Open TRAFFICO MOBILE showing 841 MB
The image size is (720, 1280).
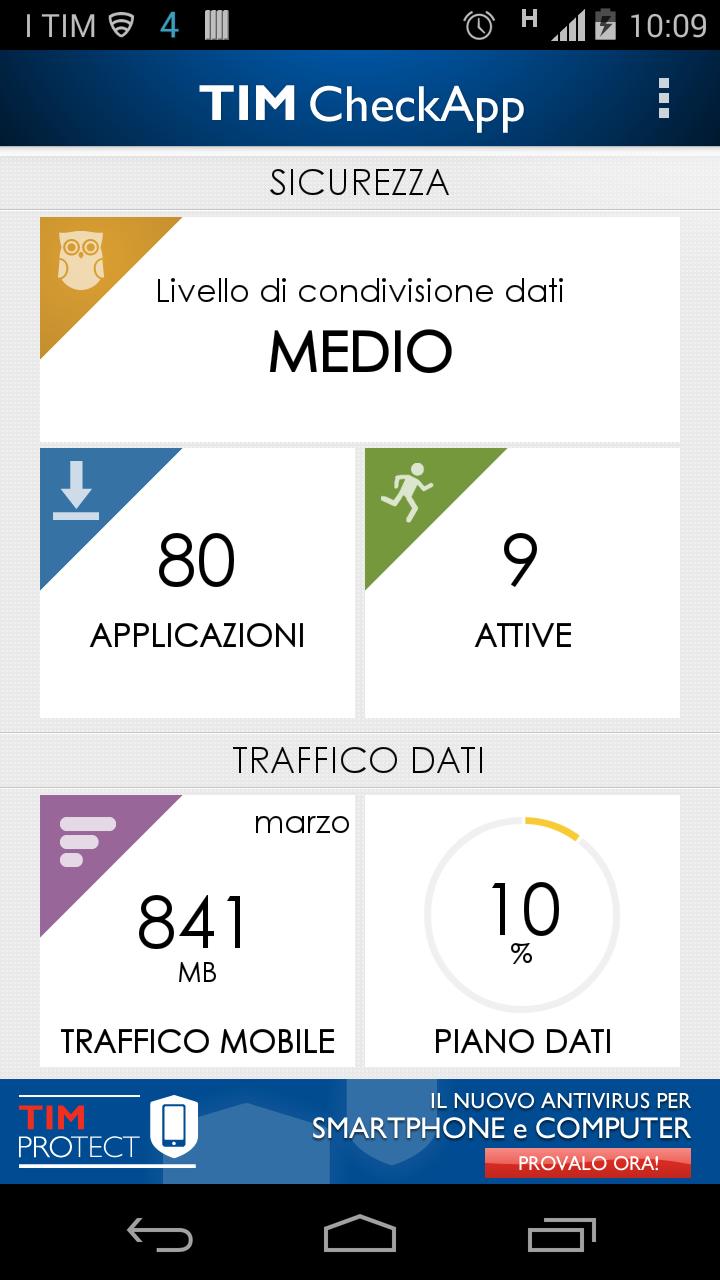[196, 930]
